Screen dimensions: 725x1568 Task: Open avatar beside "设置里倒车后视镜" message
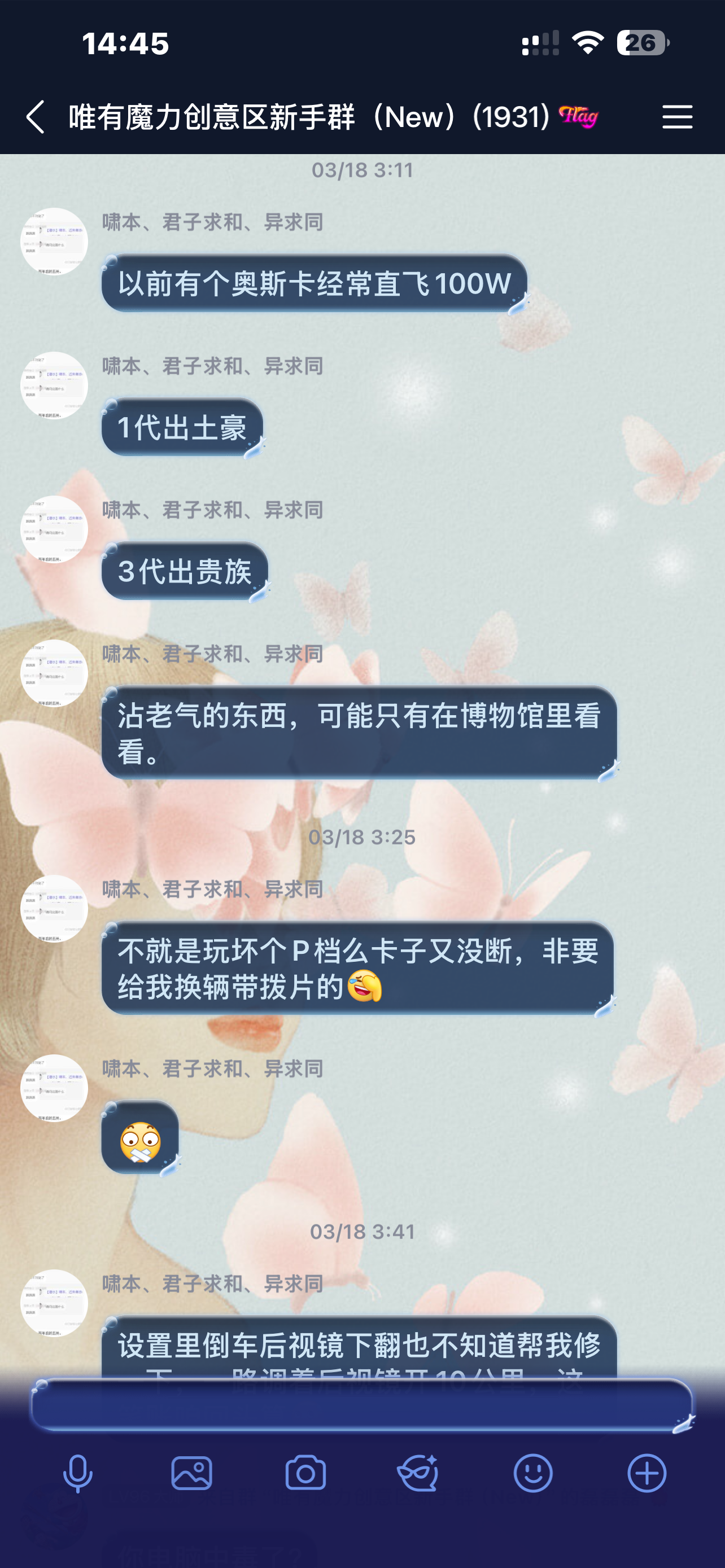(x=54, y=1303)
